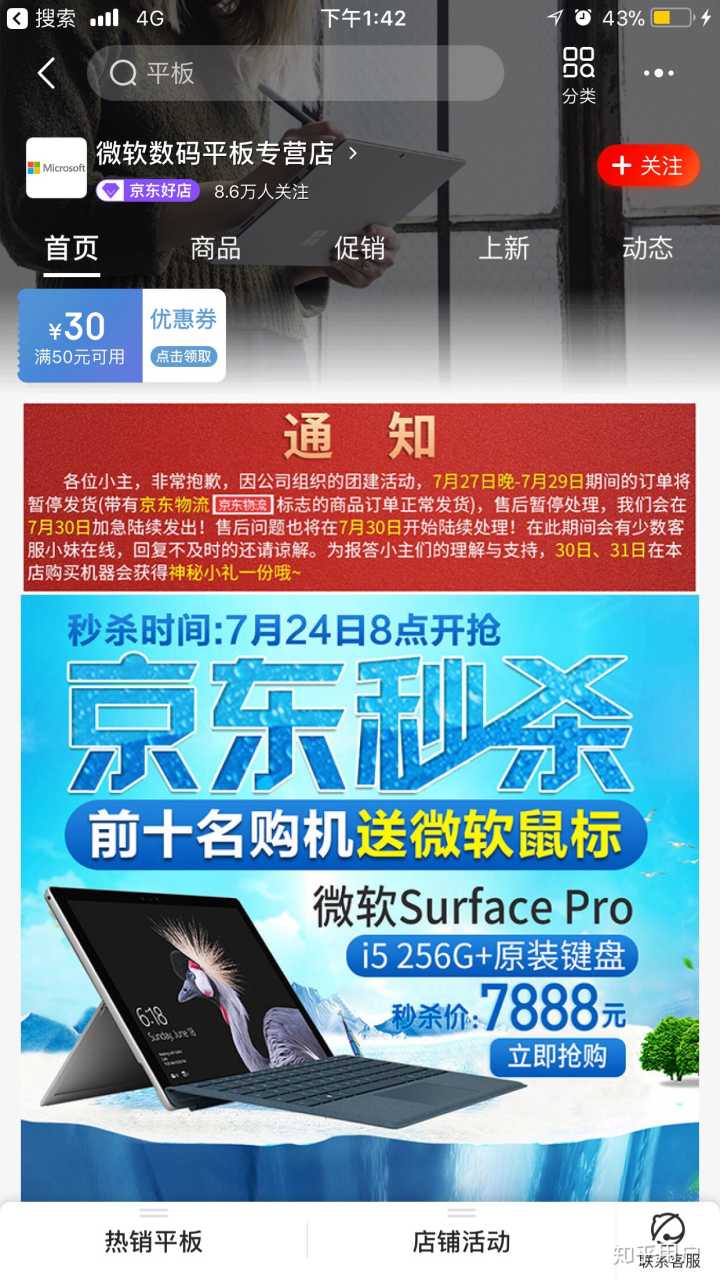720x1280 pixels.
Task: Open the 热销平板 bottom menu
Action: (154, 1241)
